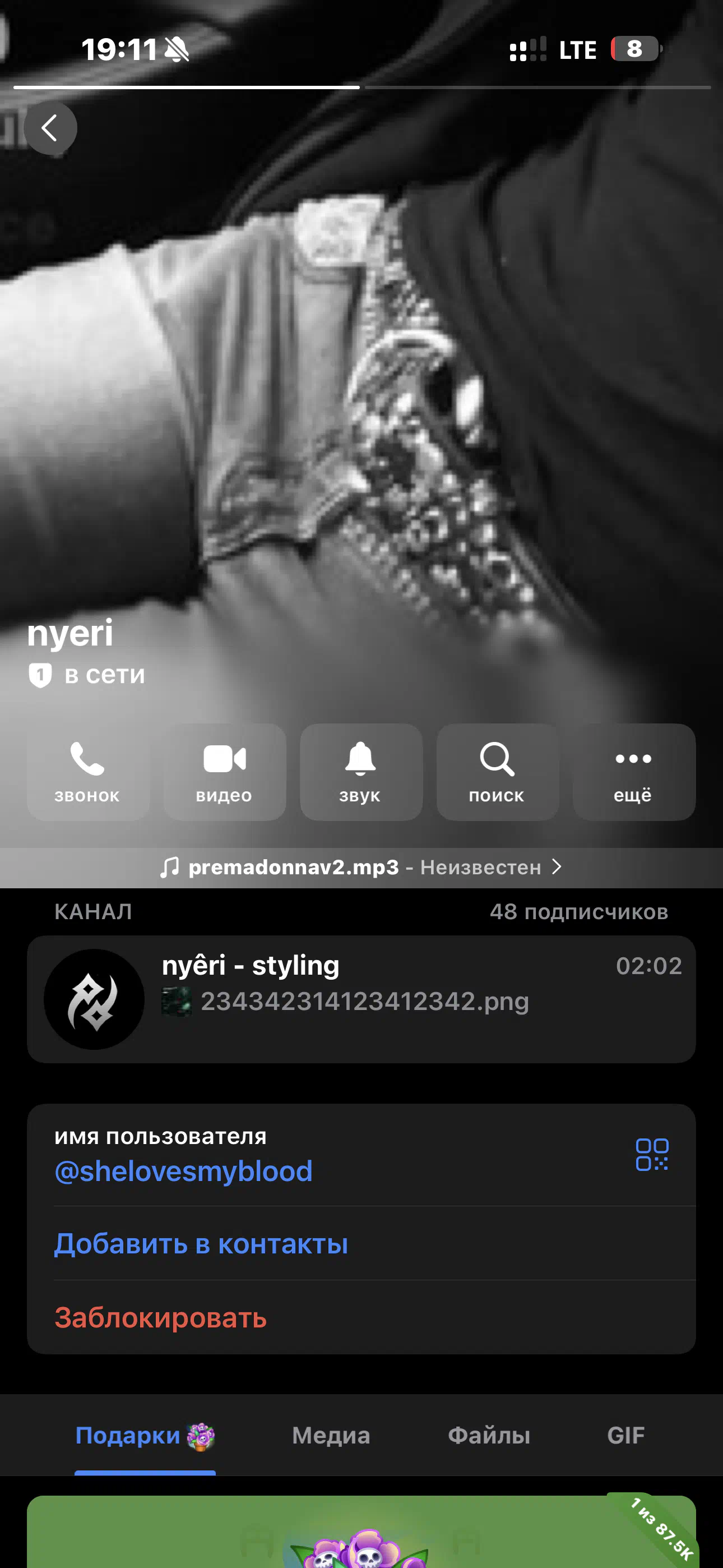
Task: Switch to the Подарки tab
Action: tap(144, 1435)
